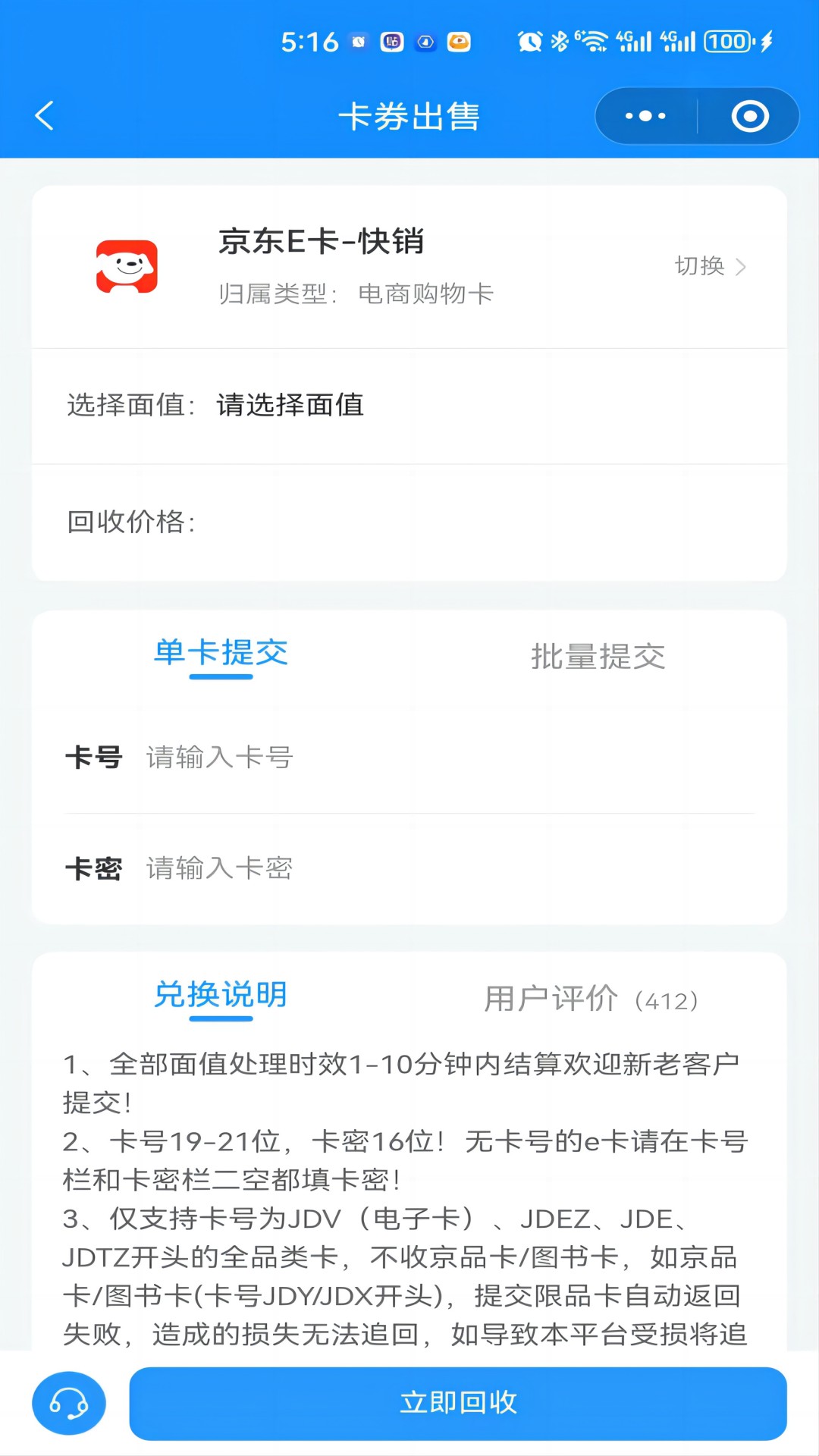Expand 切换 to change card type
The image size is (819, 1456).
point(699,266)
